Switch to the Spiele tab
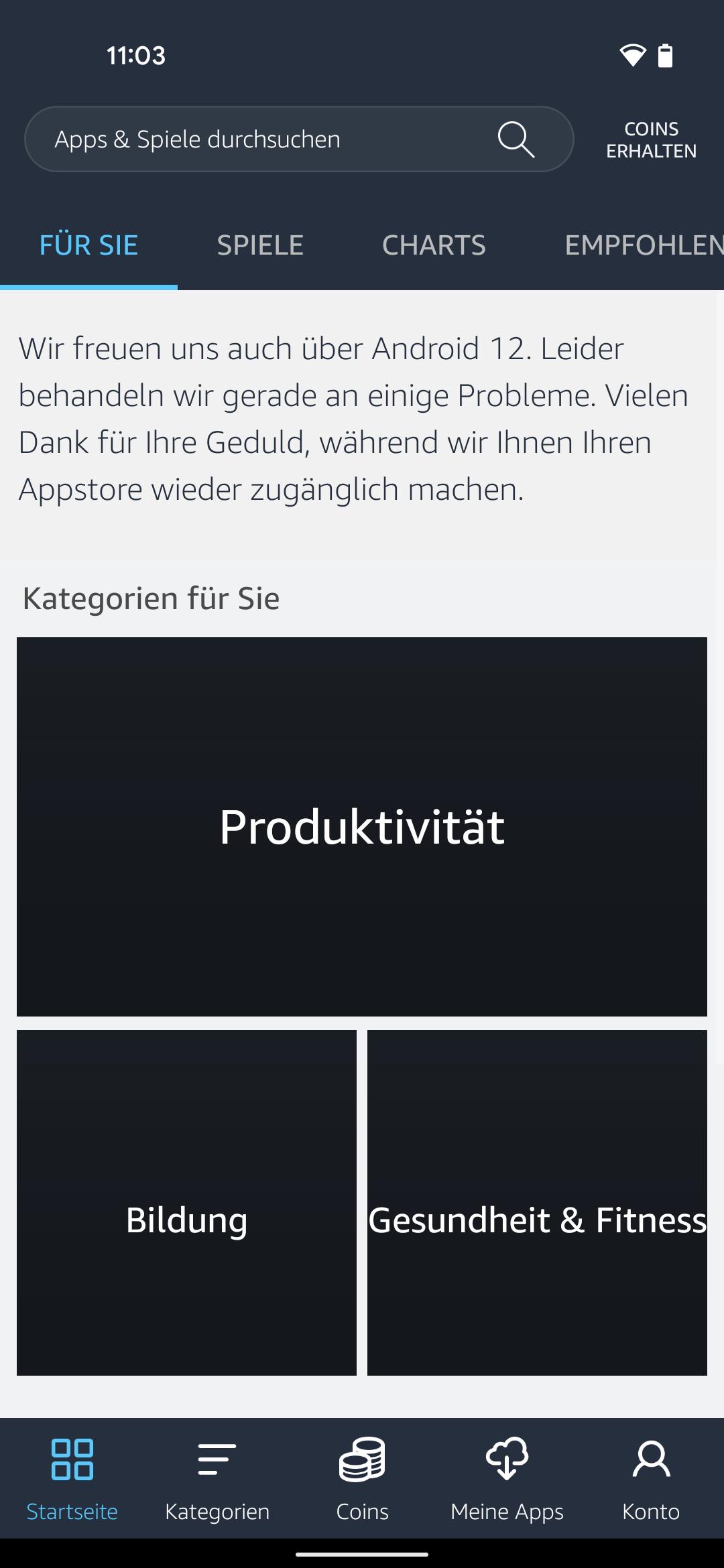This screenshot has height=1568, width=724. 260,245
